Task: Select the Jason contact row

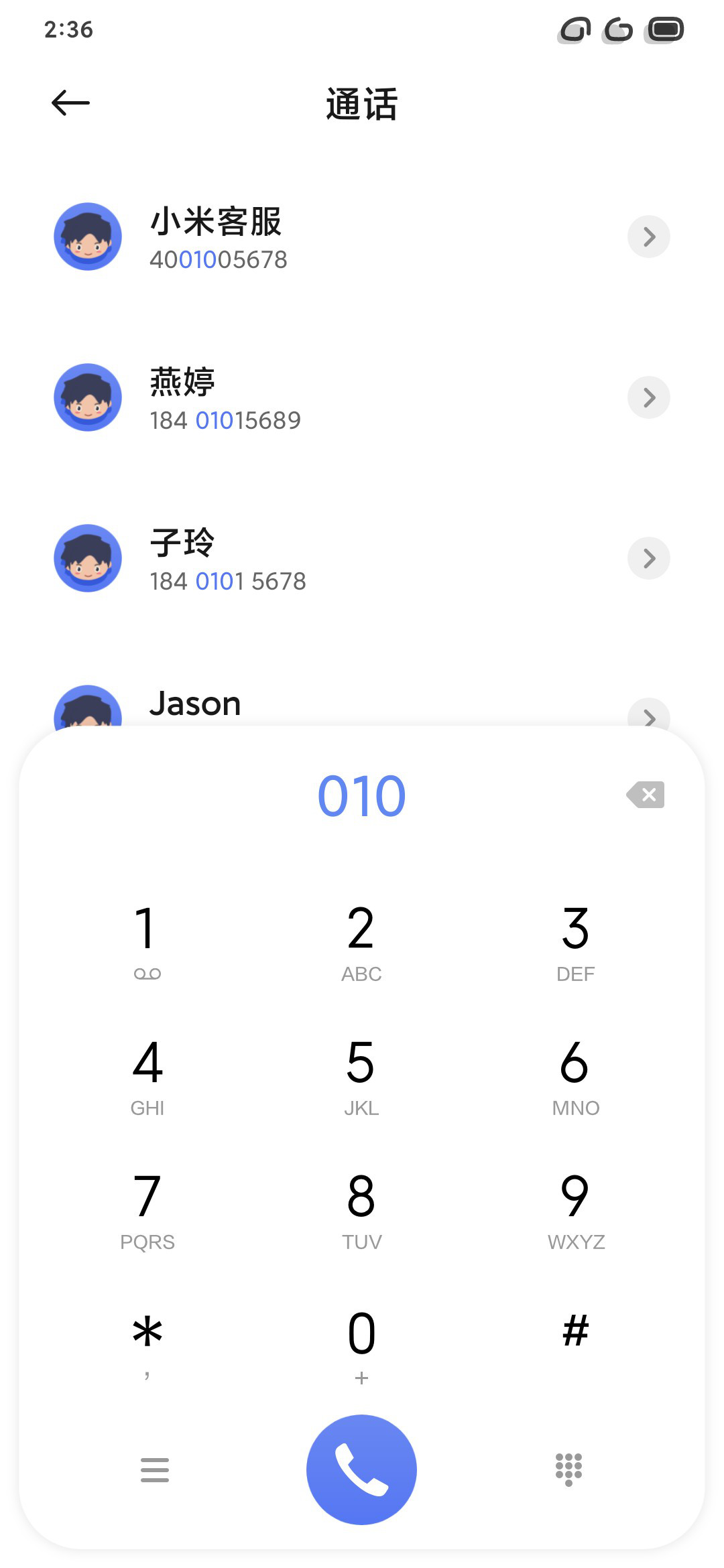Action: pos(362,704)
